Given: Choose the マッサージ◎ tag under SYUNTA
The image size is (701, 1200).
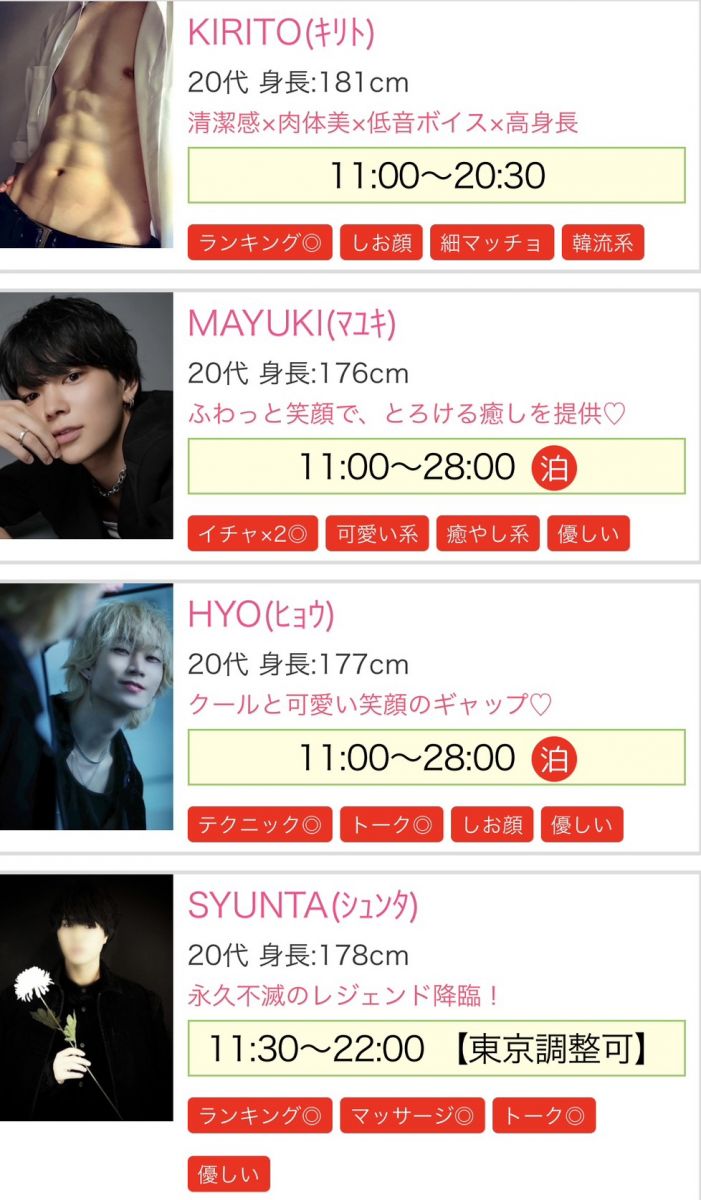Looking at the screenshot, I should point(411,1116).
